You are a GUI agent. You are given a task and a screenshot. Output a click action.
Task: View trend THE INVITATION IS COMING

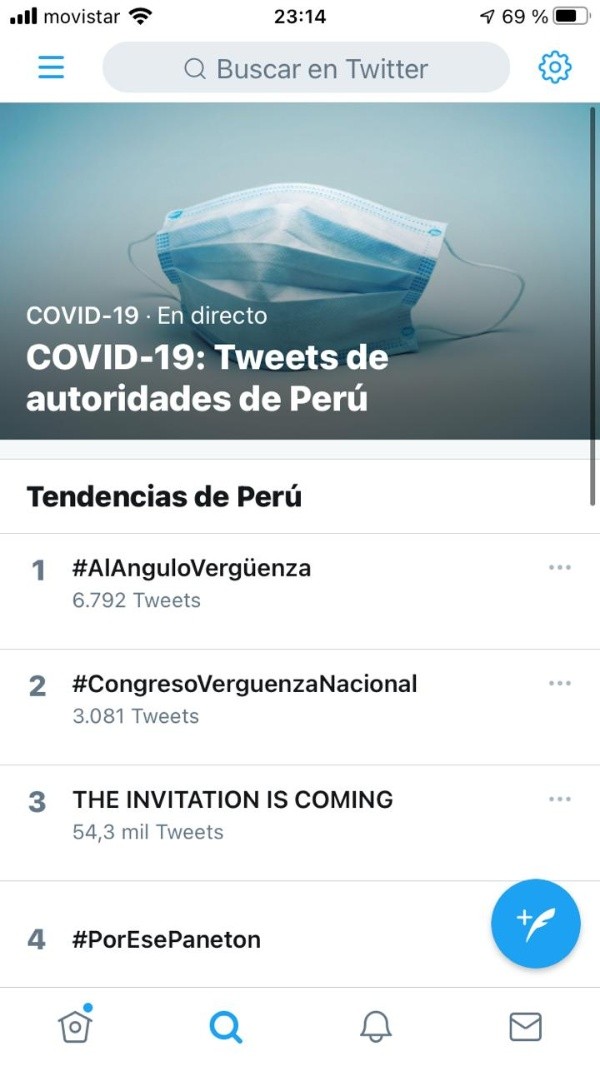tap(233, 800)
